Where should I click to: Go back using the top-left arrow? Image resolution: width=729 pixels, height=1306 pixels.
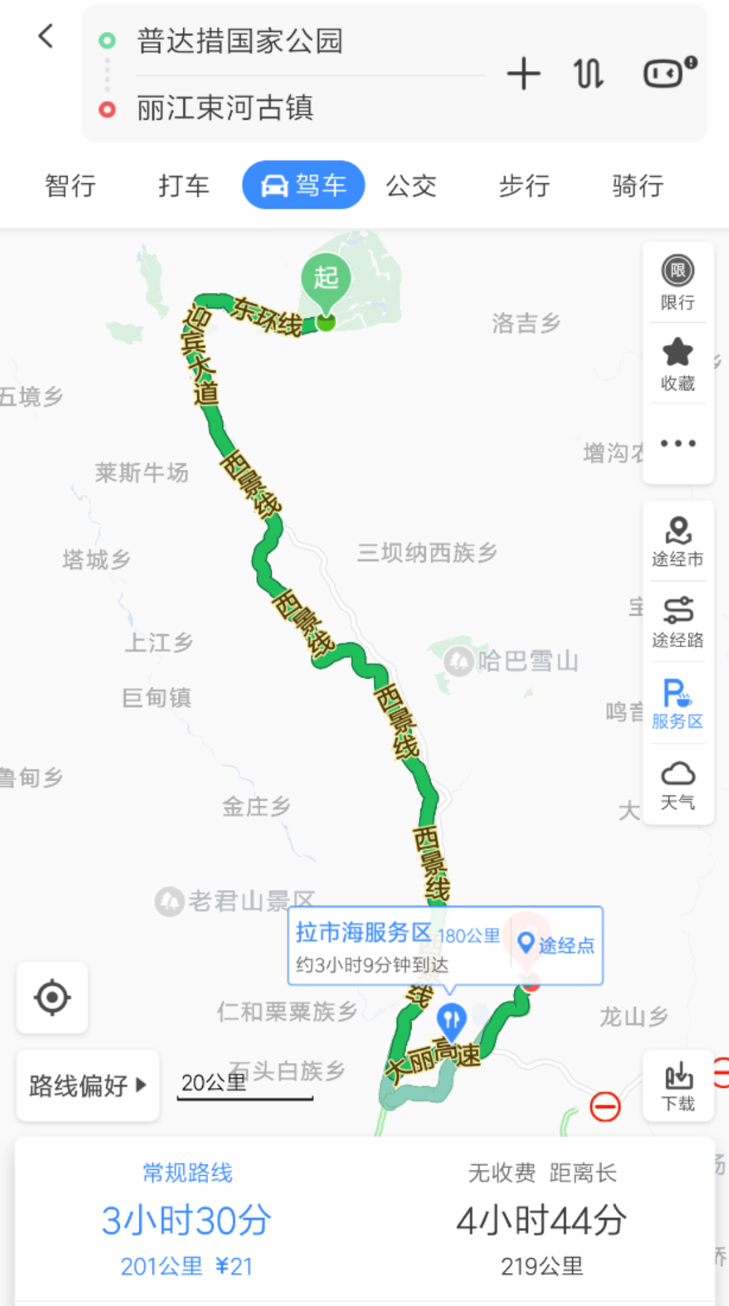pos(46,37)
